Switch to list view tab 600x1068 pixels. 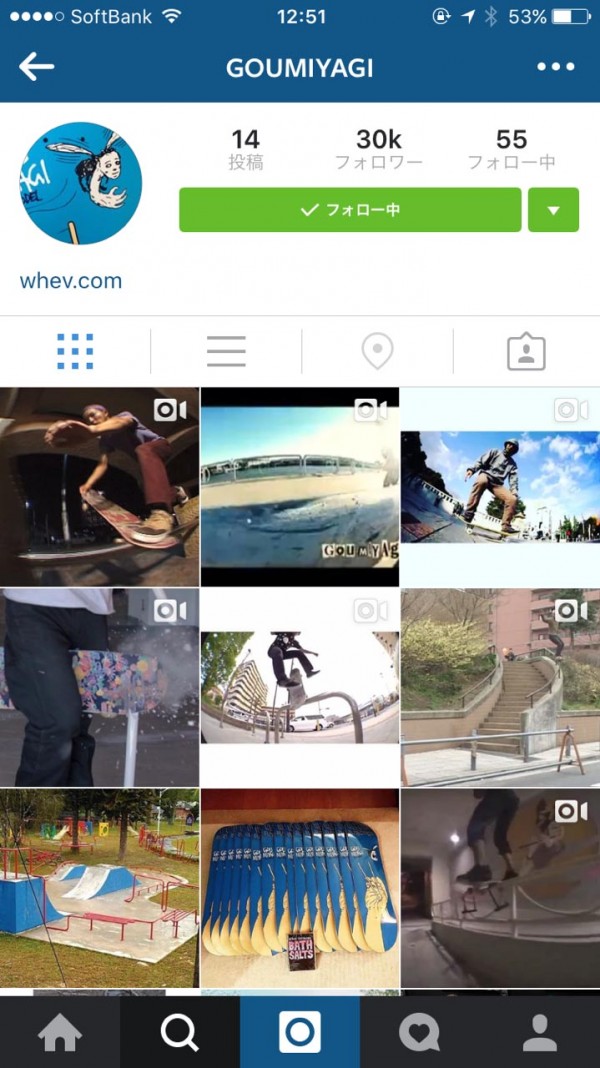click(x=226, y=351)
